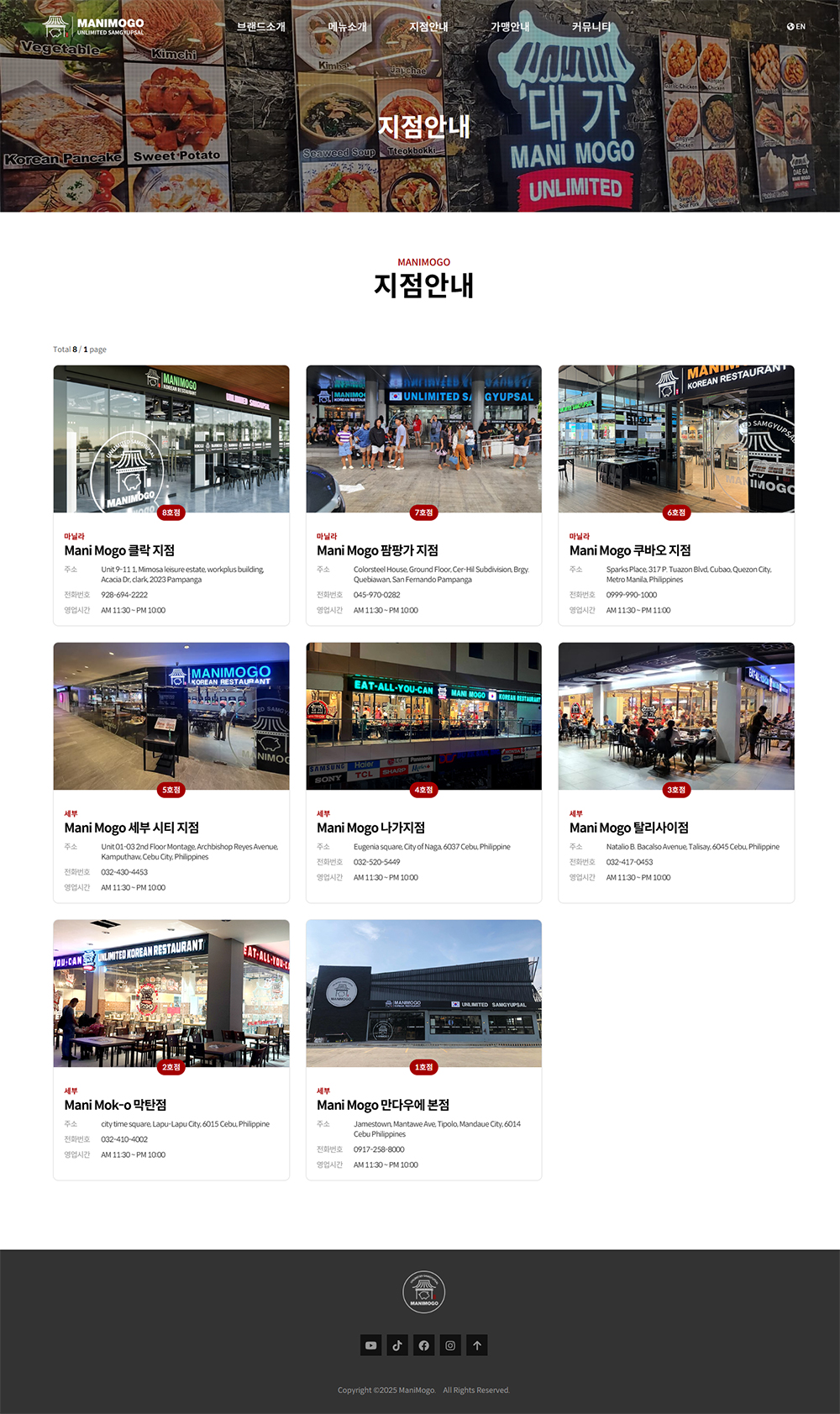This screenshot has width=840, height=1414.
Task: View the Mani Mogo 나가지점 card
Action: pyautogui.click(x=423, y=772)
